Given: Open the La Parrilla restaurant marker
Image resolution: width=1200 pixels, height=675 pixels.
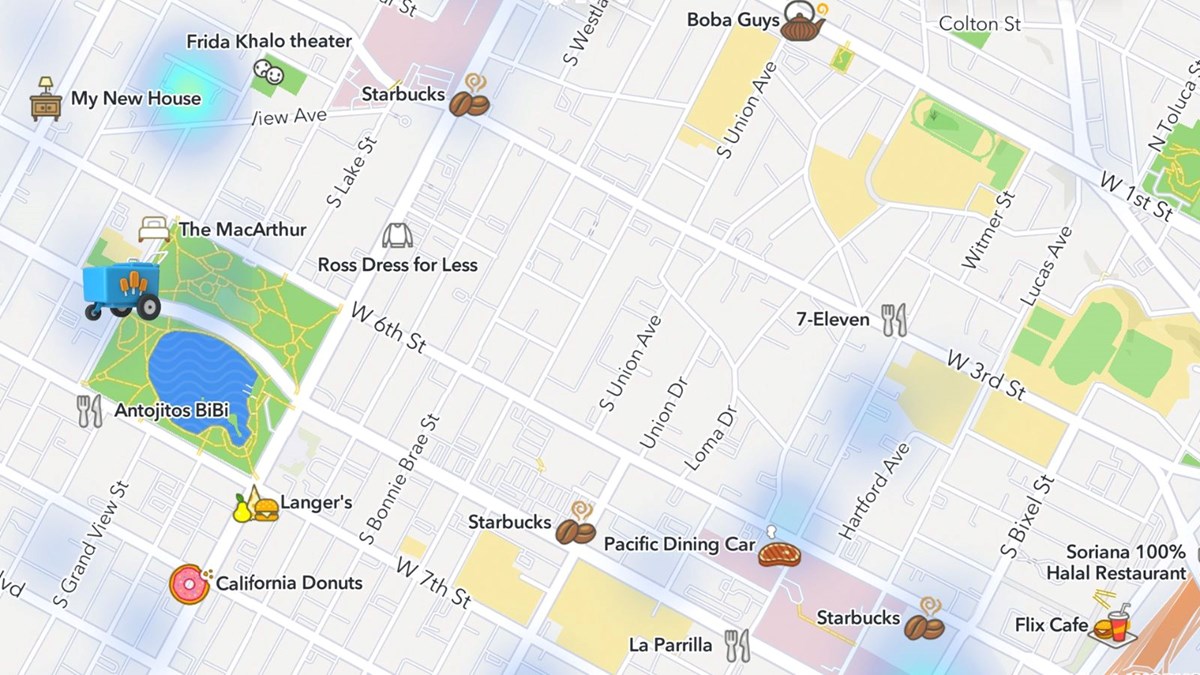Looking at the screenshot, I should (x=737, y=645).
